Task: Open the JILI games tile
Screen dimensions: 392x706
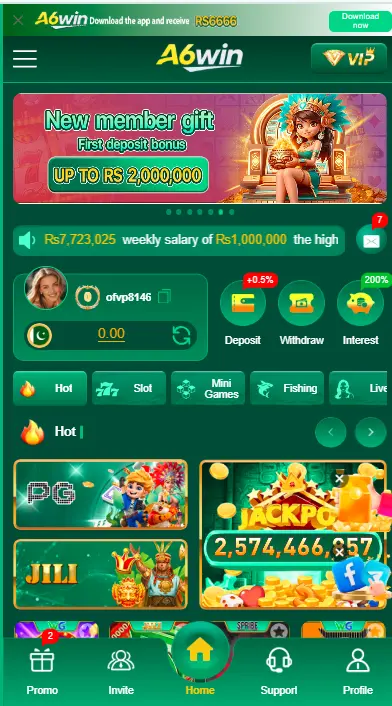Action: [x=100, y=574]
